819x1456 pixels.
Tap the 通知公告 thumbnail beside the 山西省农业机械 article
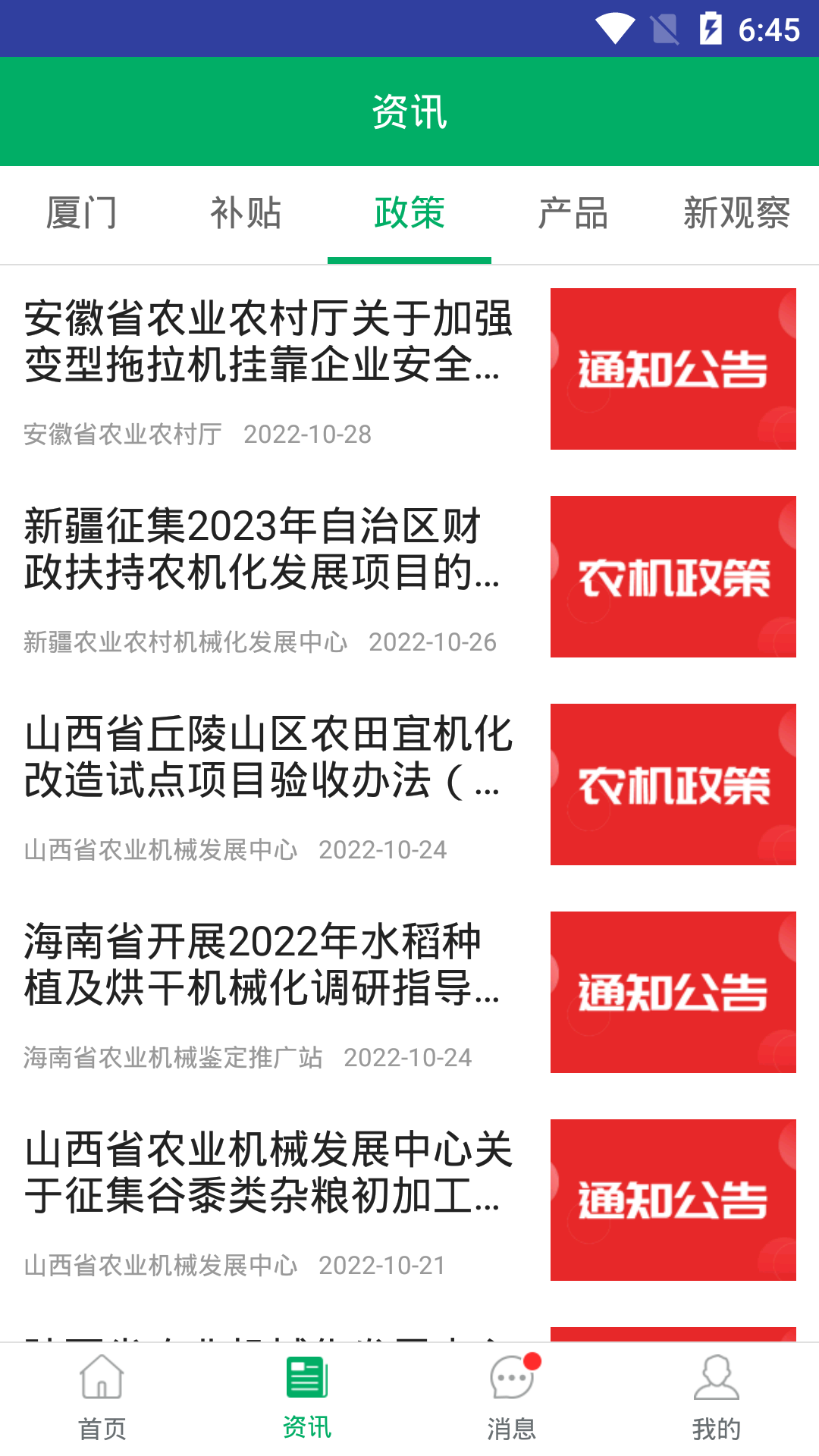675,1196
